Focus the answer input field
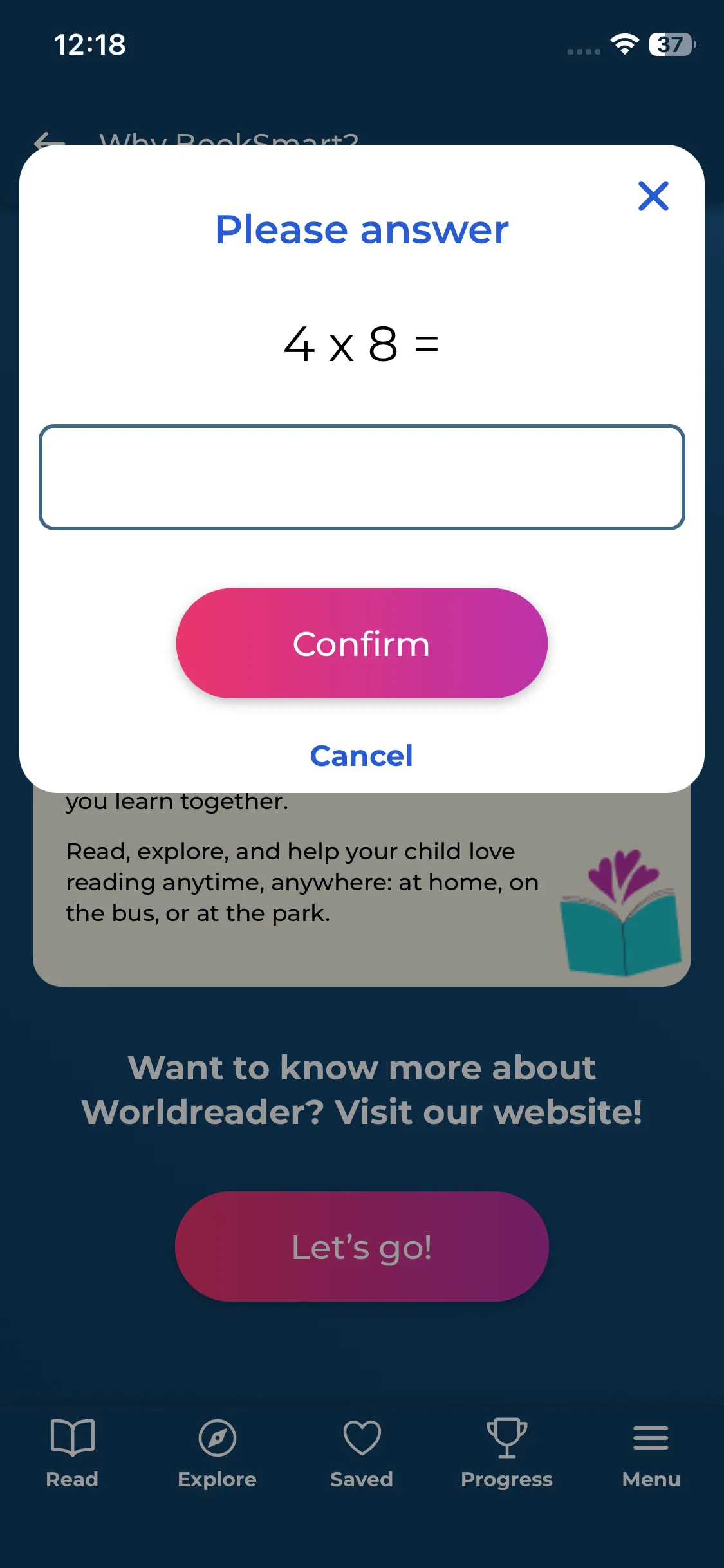 coord(362,477)
